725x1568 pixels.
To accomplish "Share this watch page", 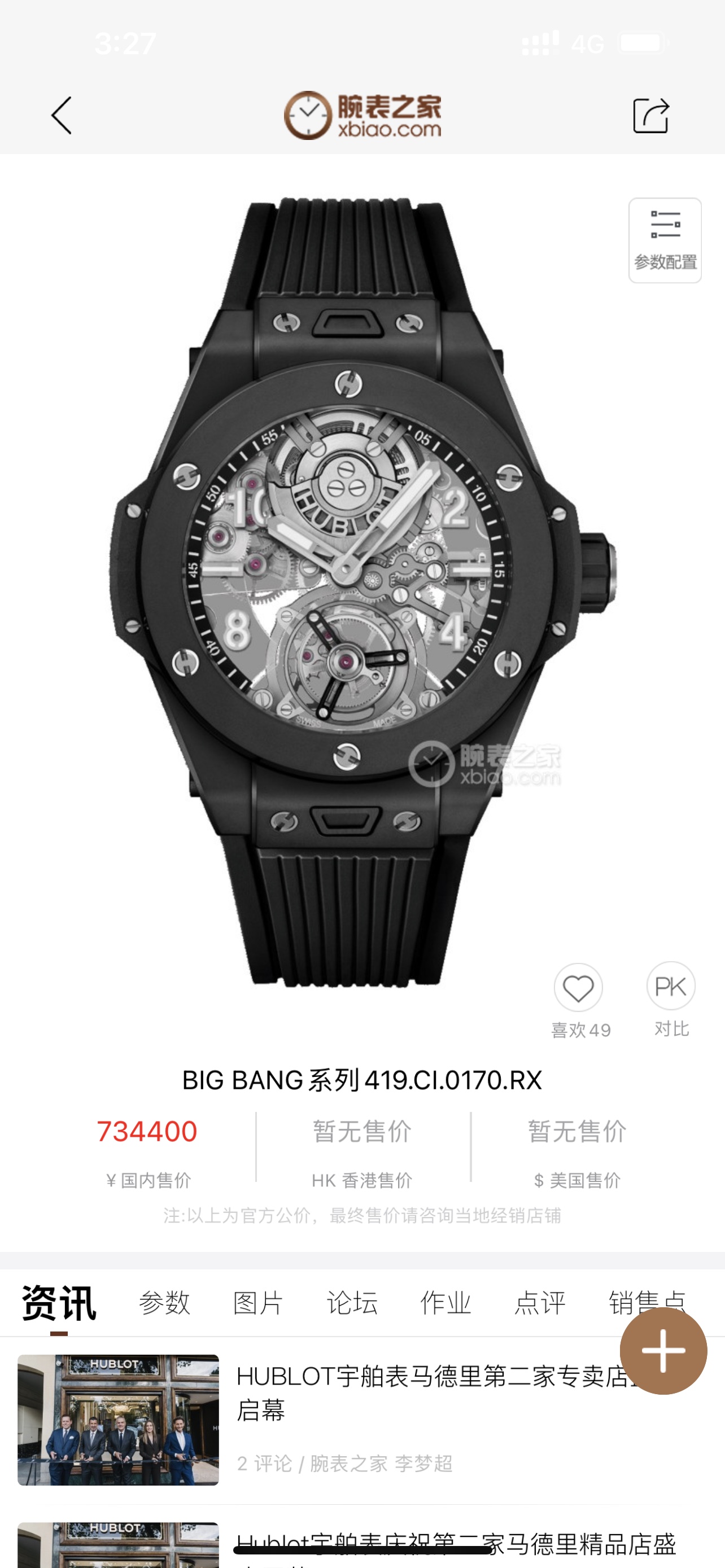I will click(x=650, y=115).
